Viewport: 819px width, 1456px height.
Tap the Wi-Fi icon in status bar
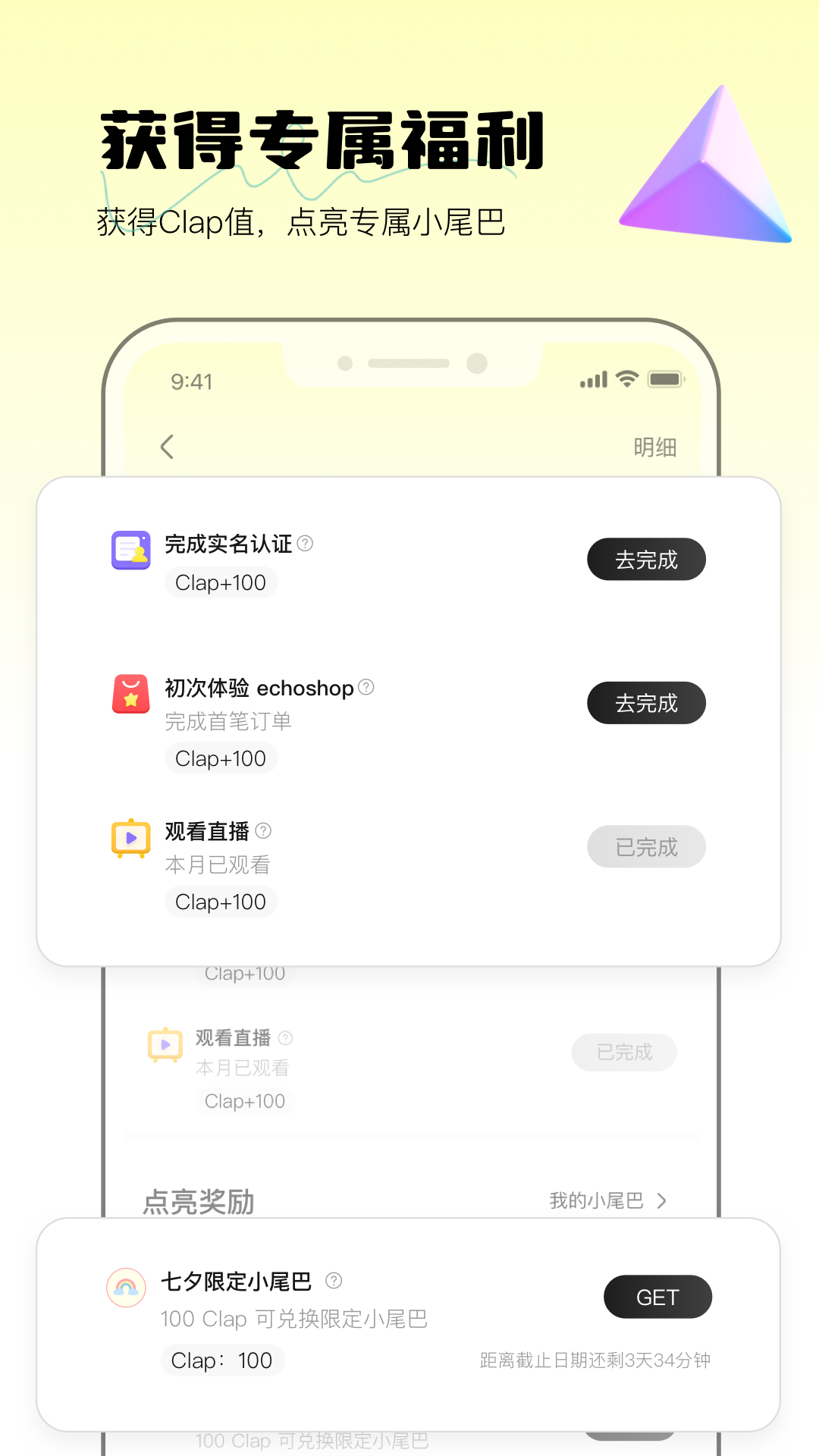626,378
